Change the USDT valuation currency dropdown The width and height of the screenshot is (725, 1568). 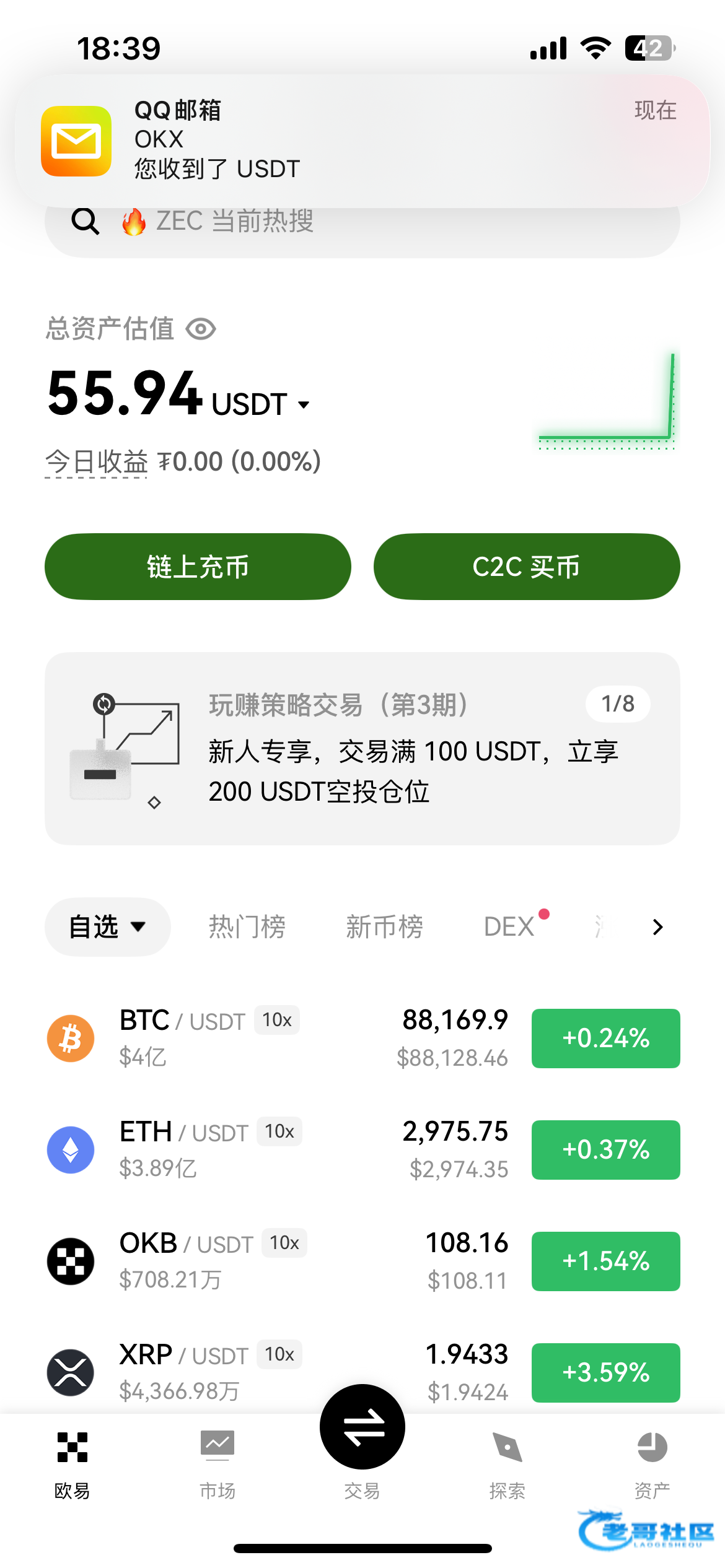tap(261, 405)
